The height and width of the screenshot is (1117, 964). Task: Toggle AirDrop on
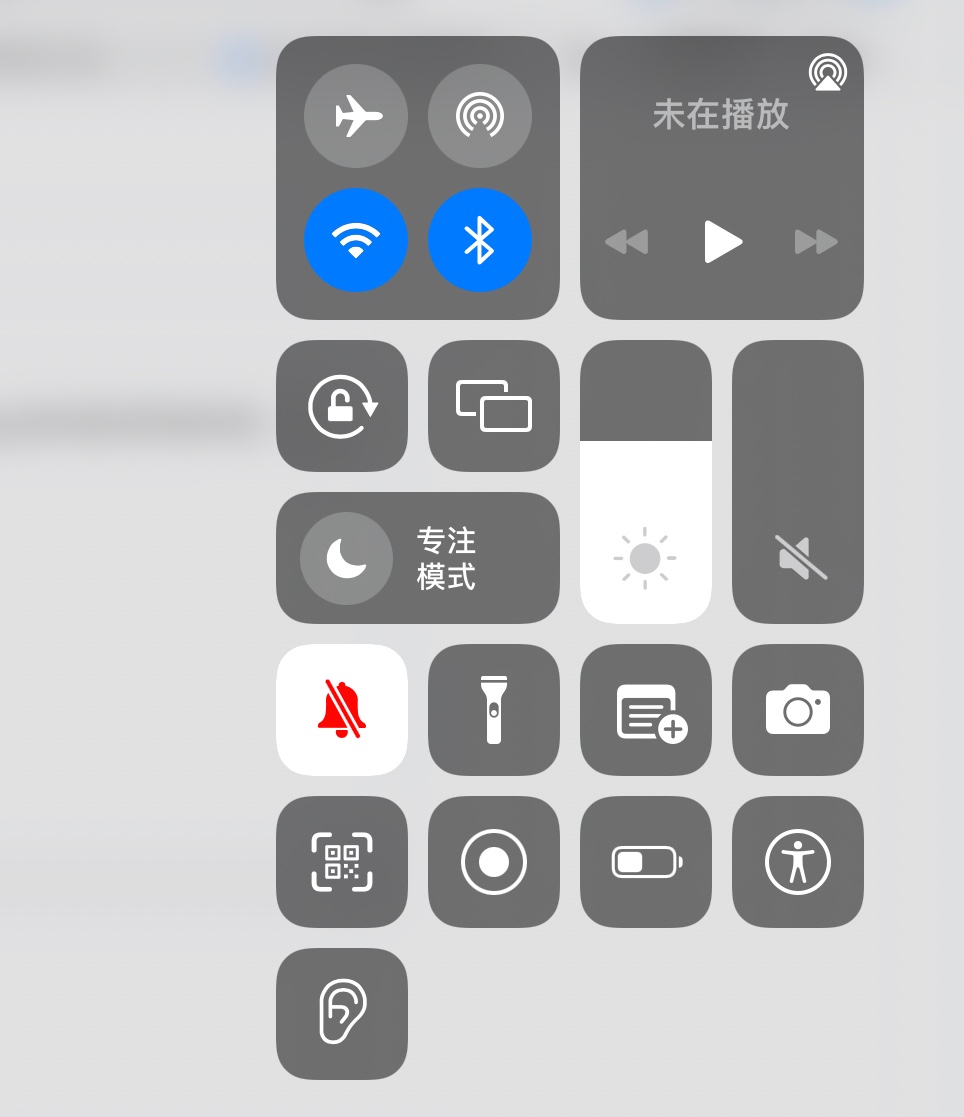(480, 116)
